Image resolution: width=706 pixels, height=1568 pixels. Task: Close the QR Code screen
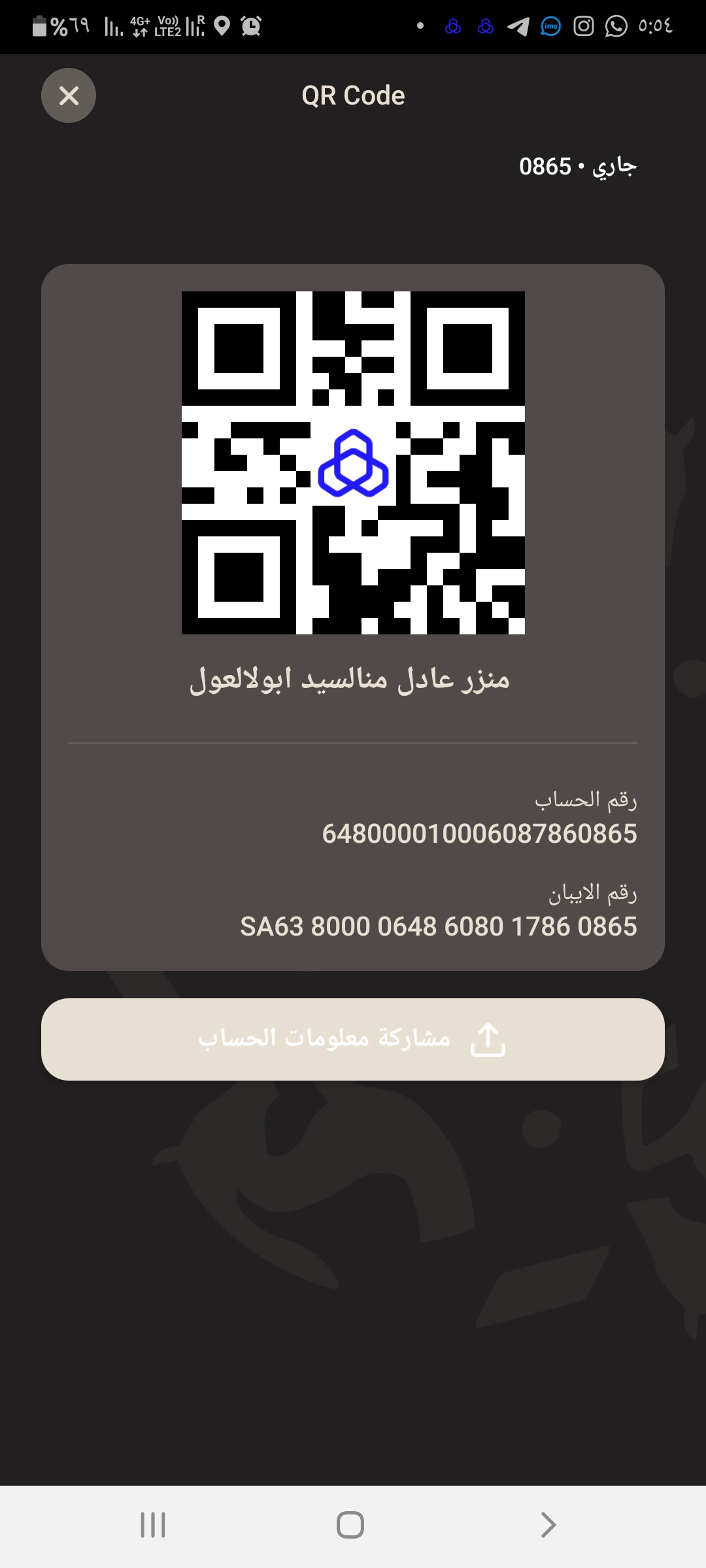click(x=69, y=95)
